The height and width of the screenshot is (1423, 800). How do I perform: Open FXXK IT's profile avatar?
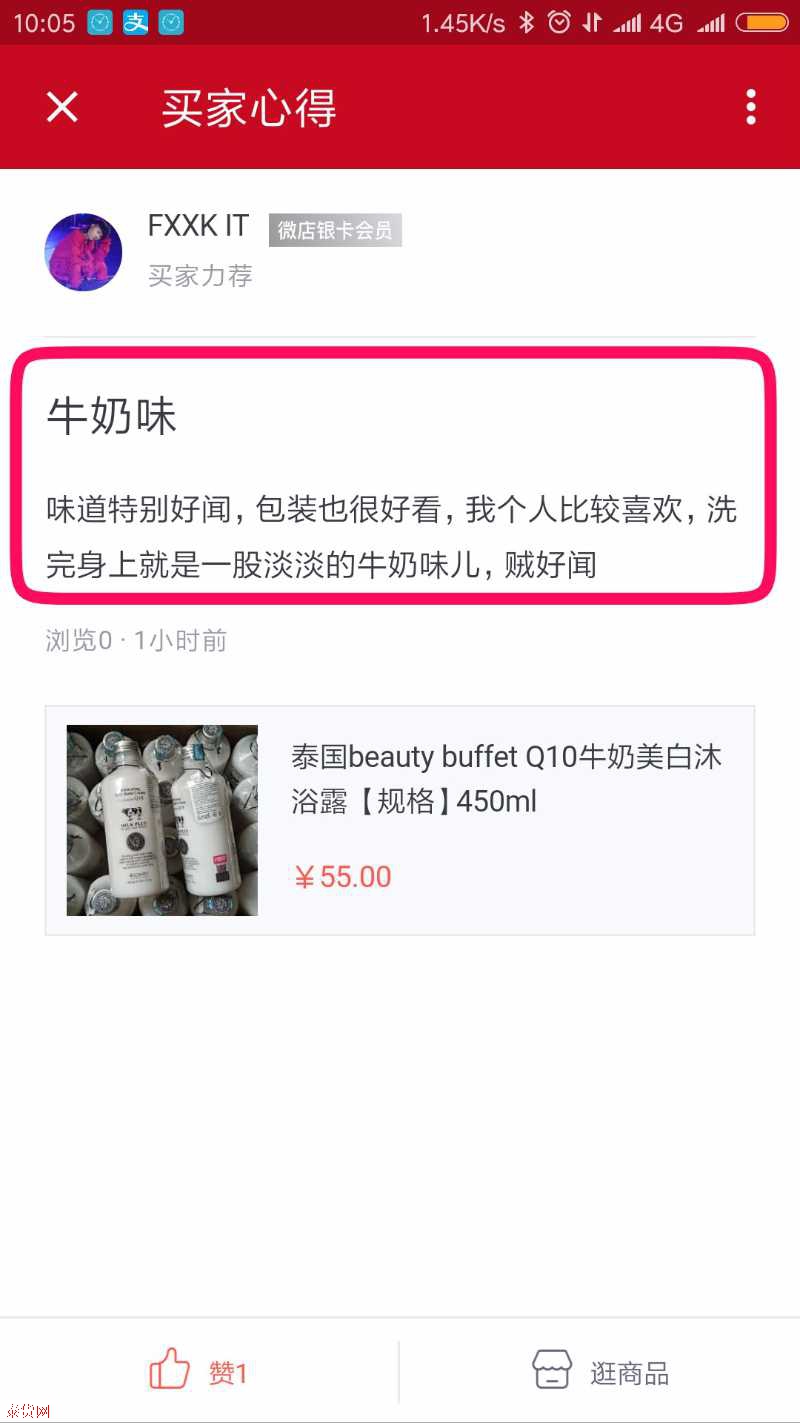coord(84,252)
